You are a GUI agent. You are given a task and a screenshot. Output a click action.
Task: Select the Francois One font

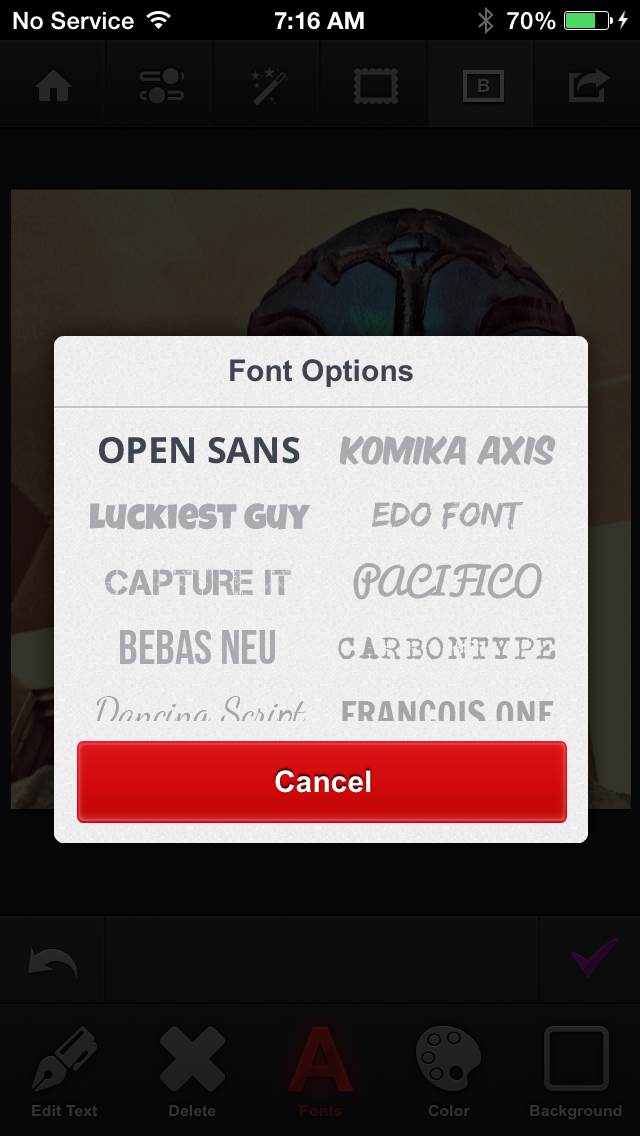point(446,712)
